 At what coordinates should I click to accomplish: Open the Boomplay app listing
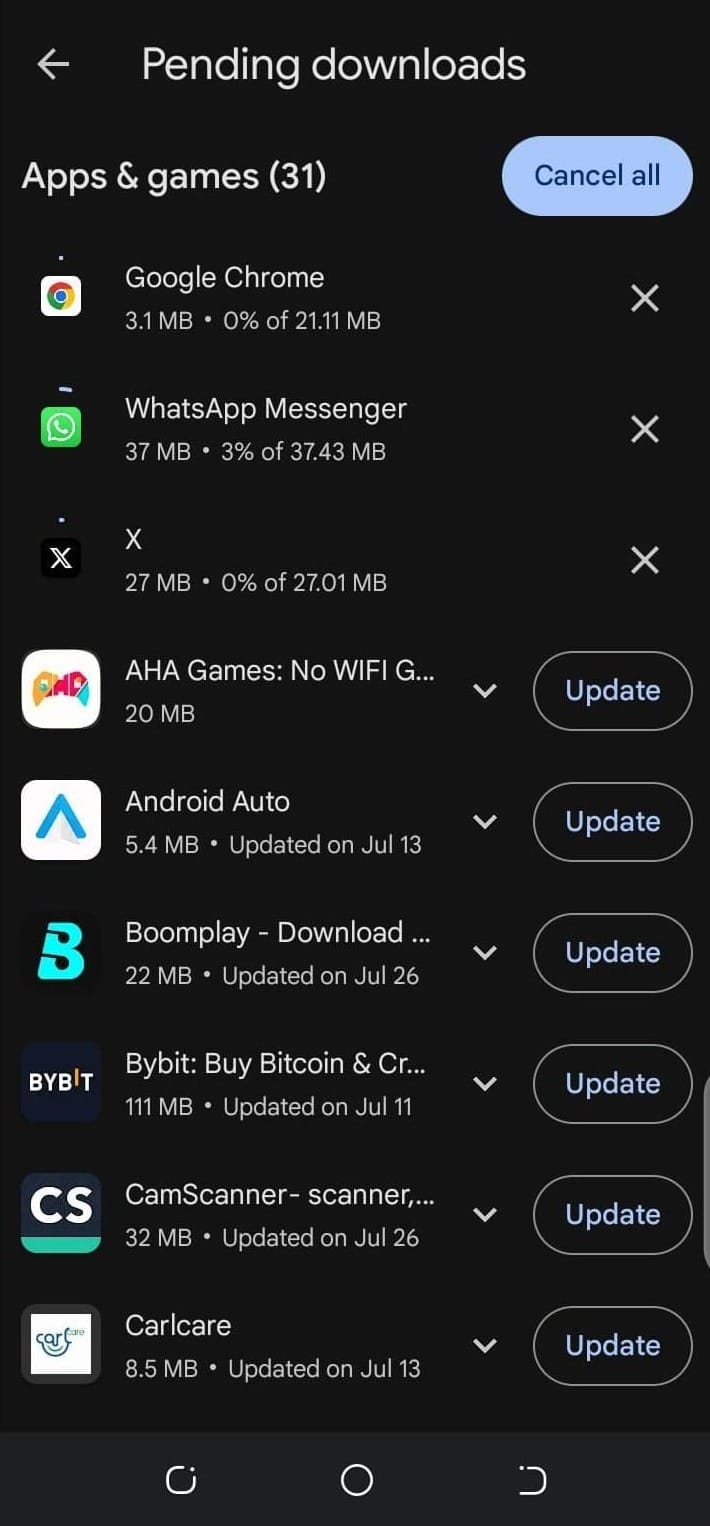point(277,952)
